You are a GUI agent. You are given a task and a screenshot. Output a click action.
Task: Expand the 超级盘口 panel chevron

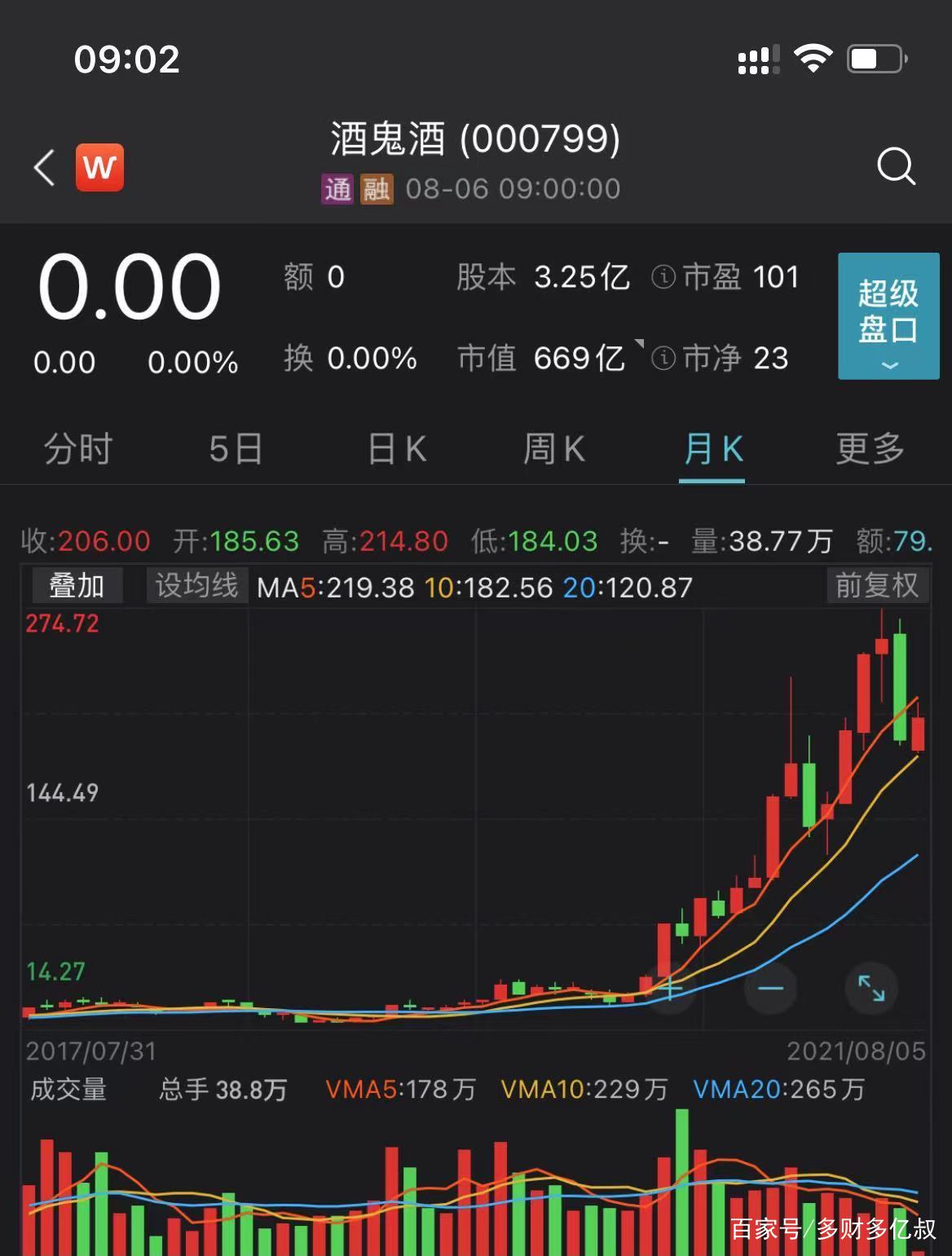[888, 365]
